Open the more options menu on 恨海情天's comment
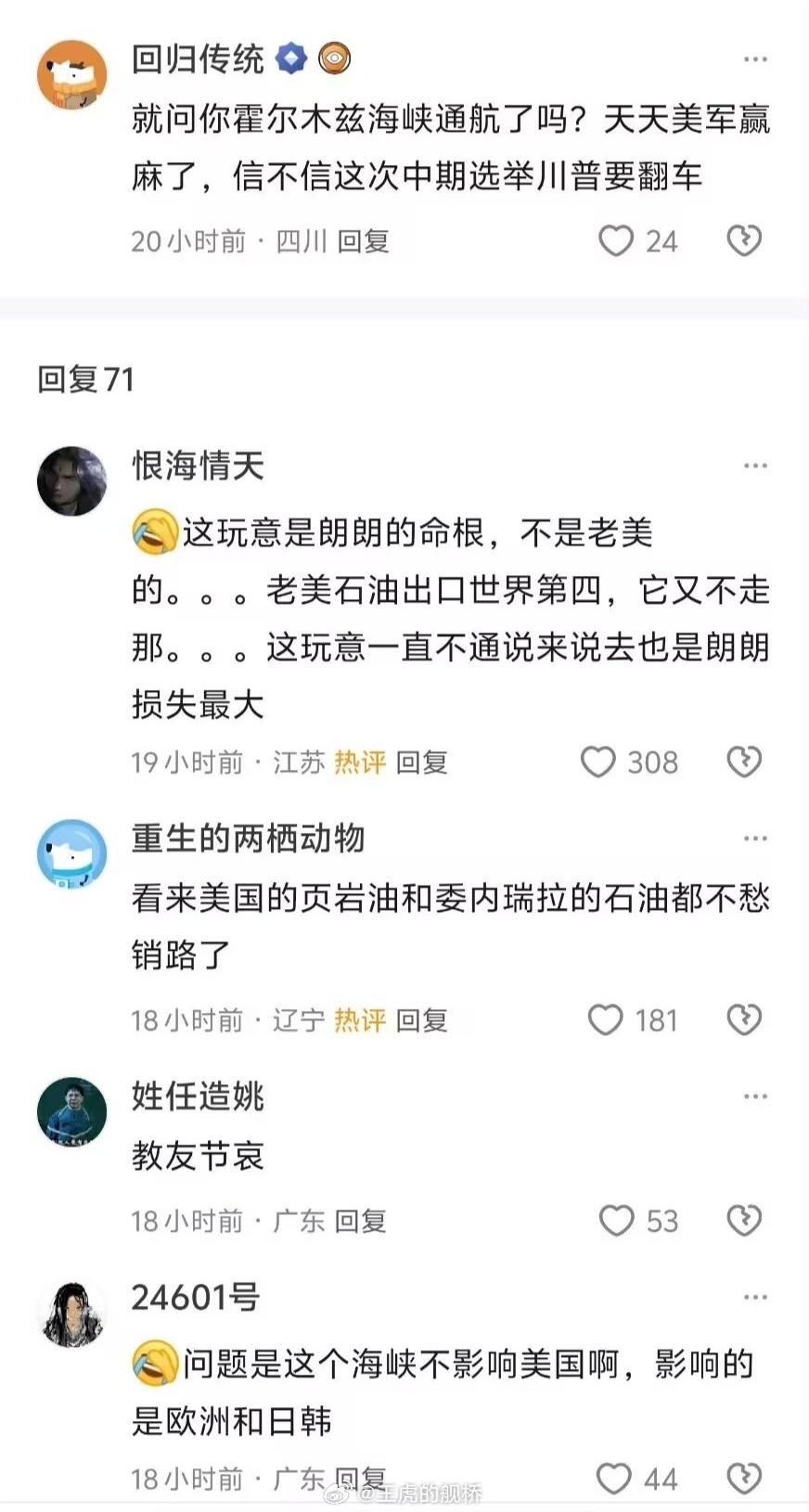Viewport: 809px width, 1512px height. coord(753,464)
